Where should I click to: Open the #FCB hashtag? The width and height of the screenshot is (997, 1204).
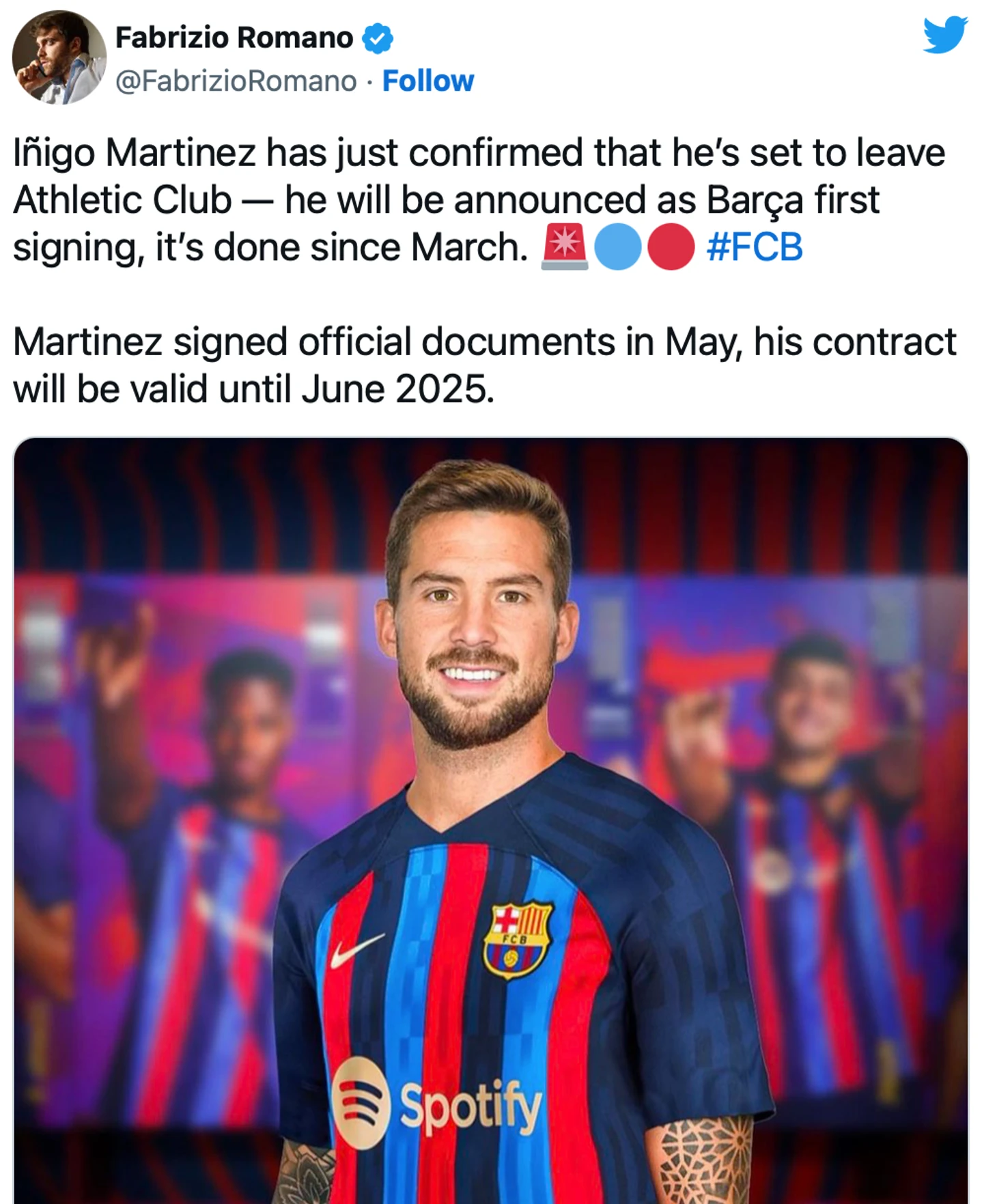click(x=755, y=247)
